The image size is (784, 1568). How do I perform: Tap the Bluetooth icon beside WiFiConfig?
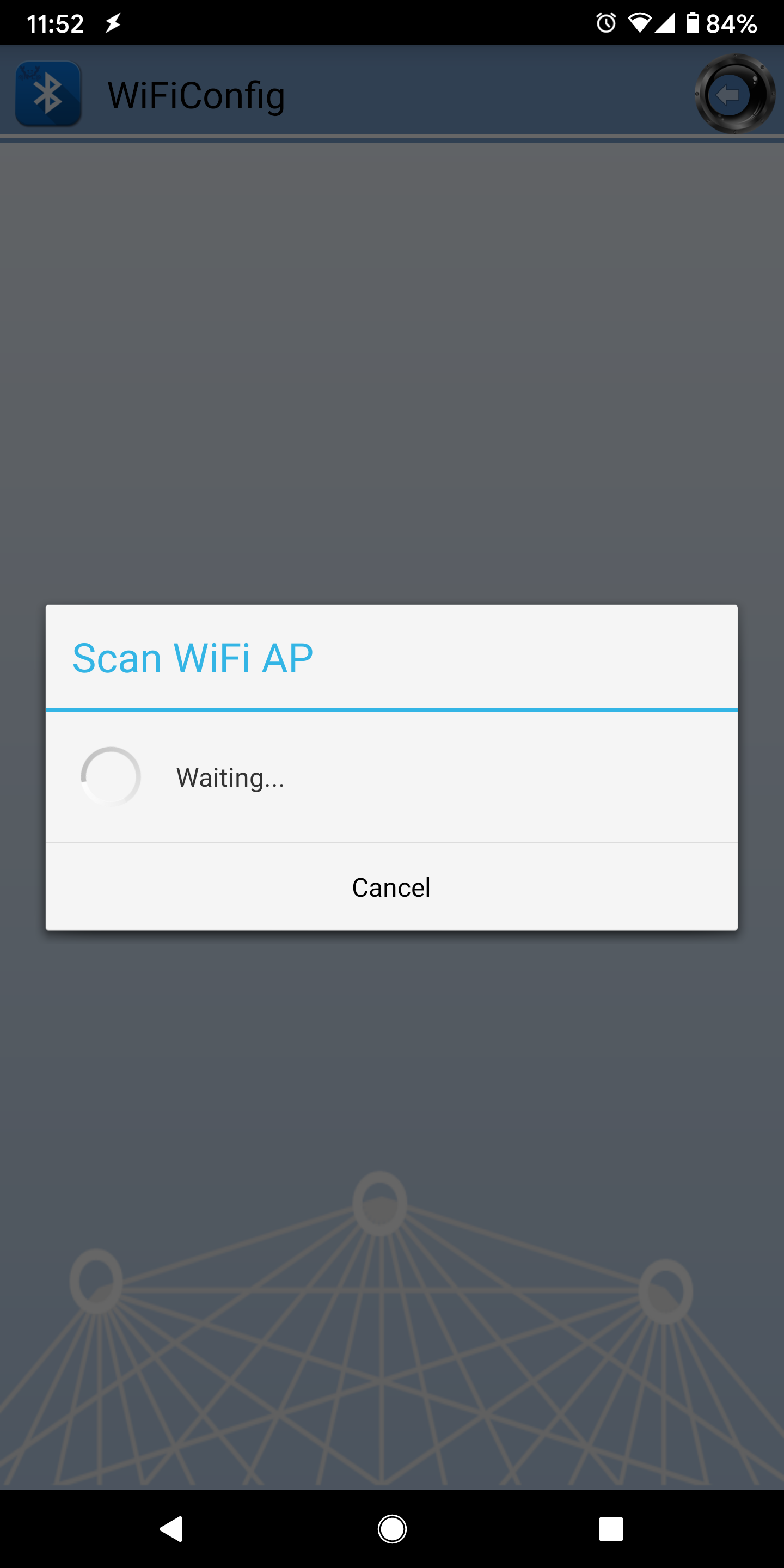pos(48,94)
